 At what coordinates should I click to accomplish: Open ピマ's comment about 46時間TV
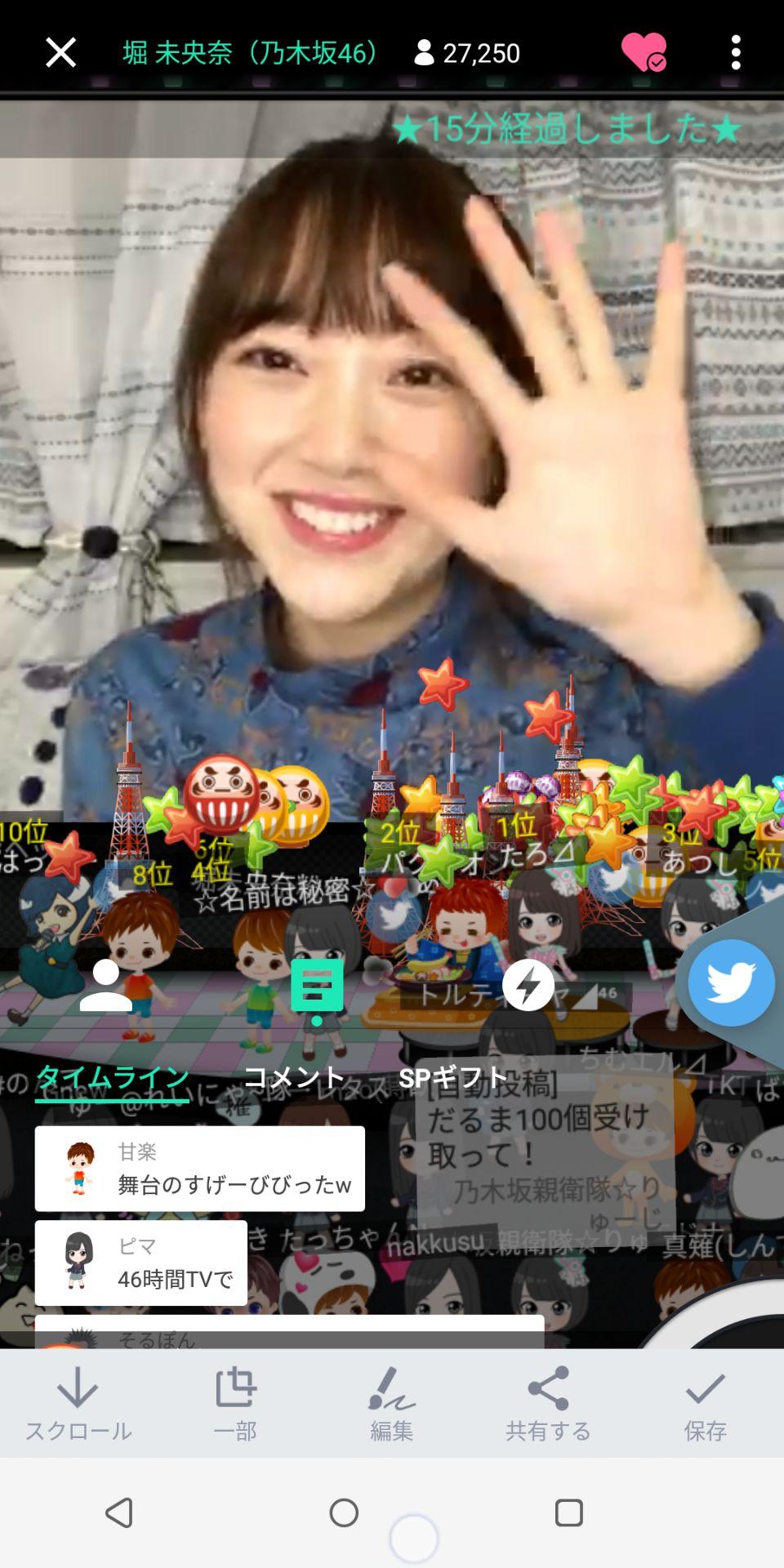coord(141,1263)
